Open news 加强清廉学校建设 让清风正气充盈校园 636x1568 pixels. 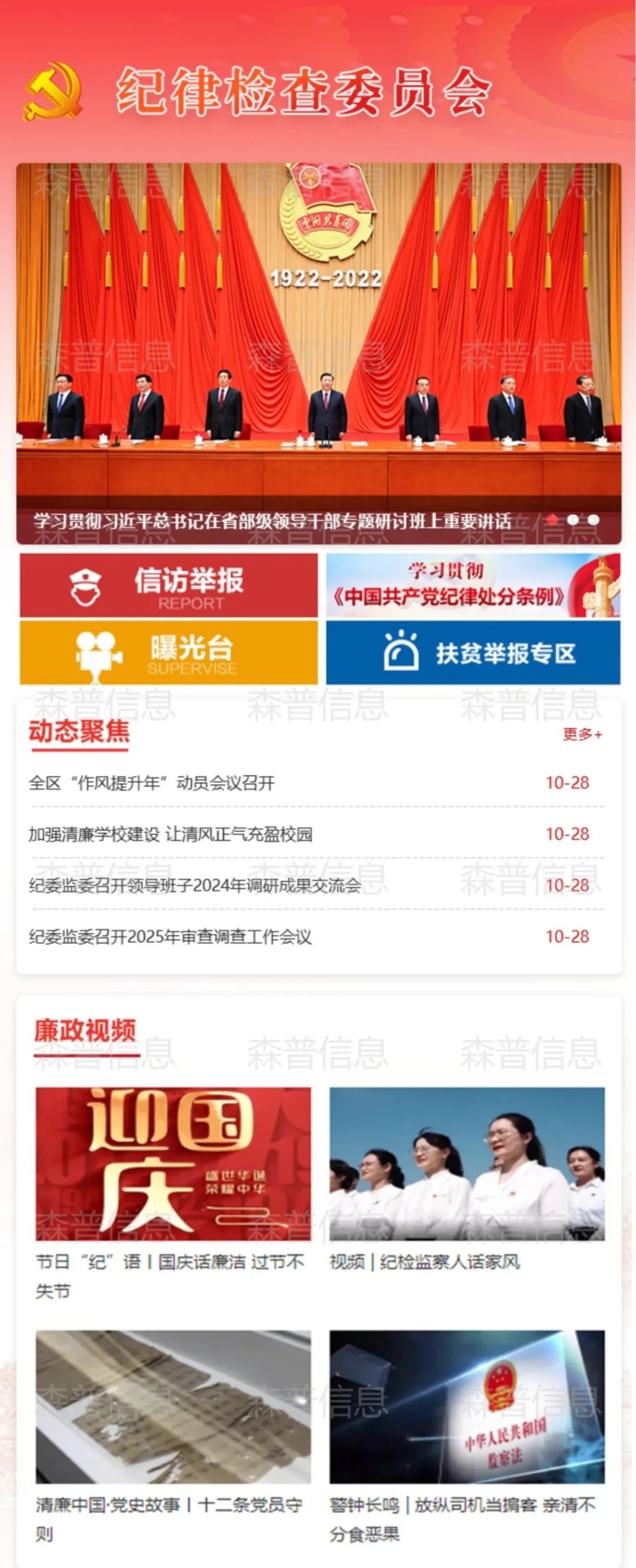[170, 834]
